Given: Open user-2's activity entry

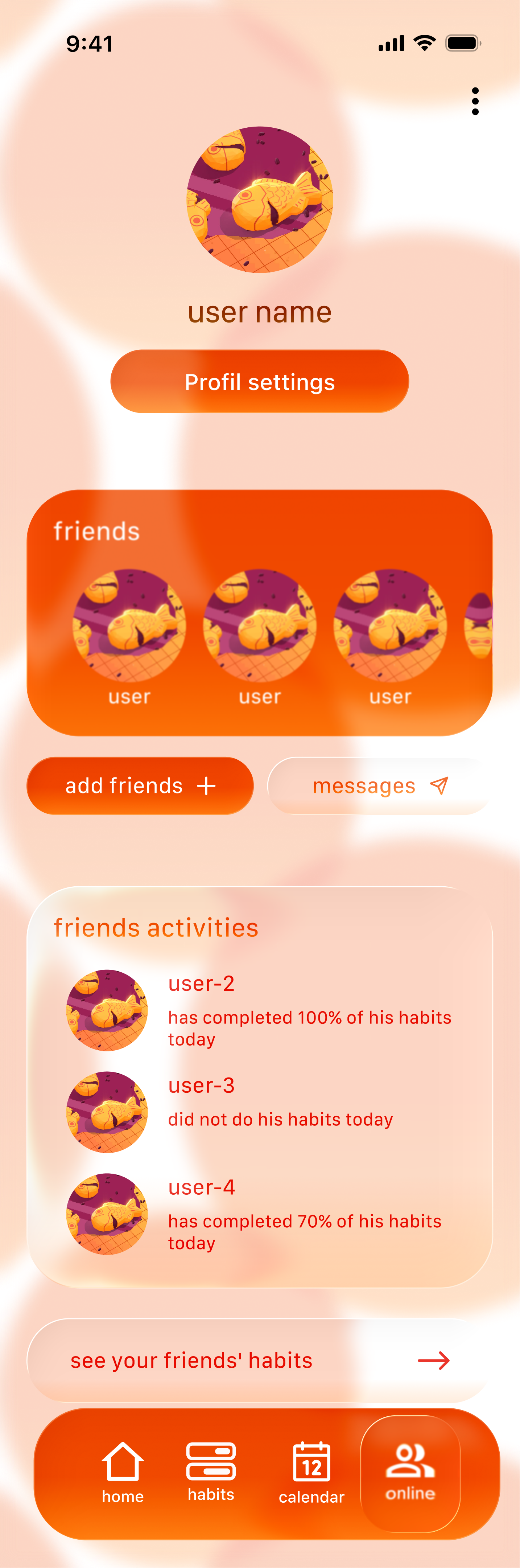Looking at the screenshot, I should [x=260, y=1010].
